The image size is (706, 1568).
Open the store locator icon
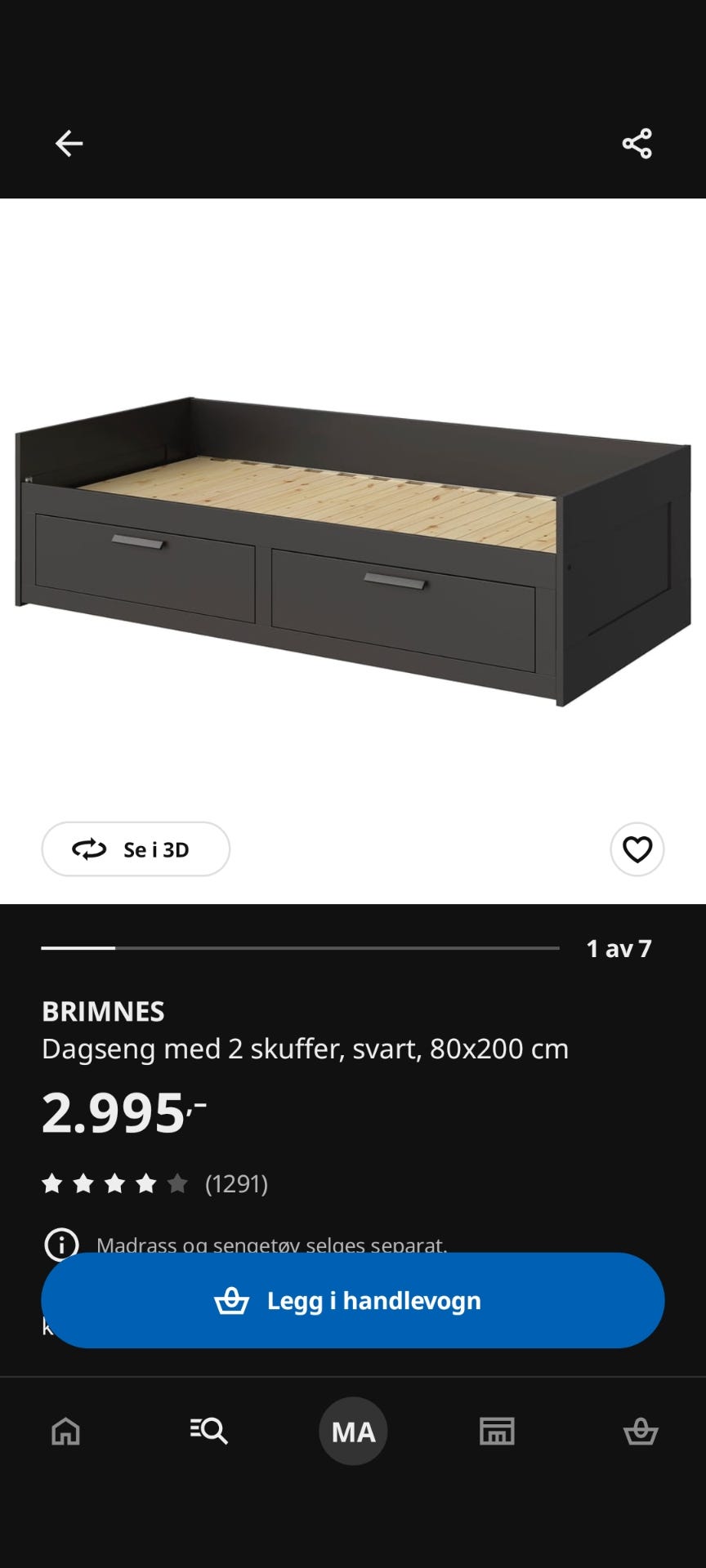[496, 1431]
